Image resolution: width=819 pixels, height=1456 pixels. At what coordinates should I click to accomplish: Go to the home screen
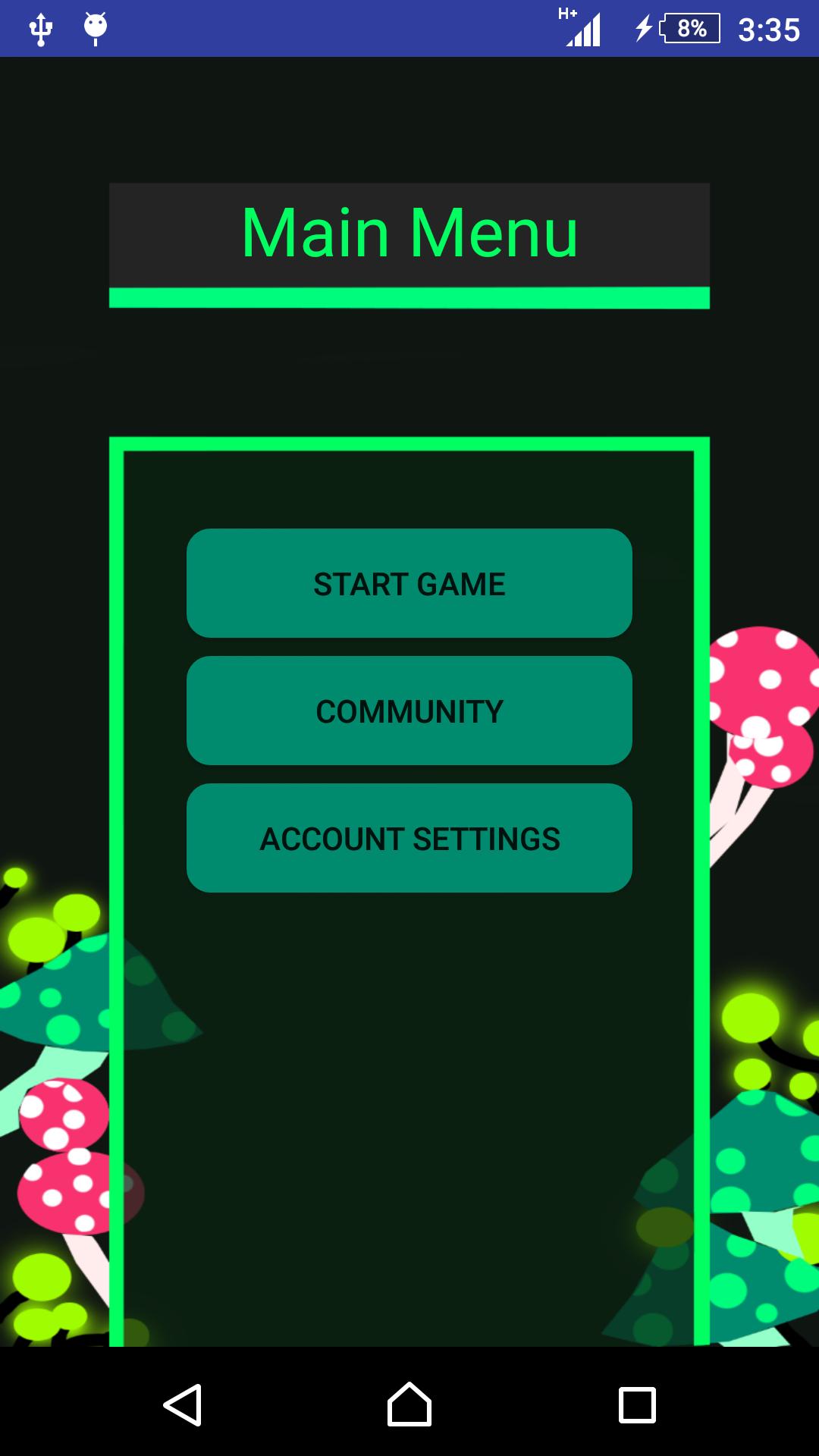[x=409, y=1404]
